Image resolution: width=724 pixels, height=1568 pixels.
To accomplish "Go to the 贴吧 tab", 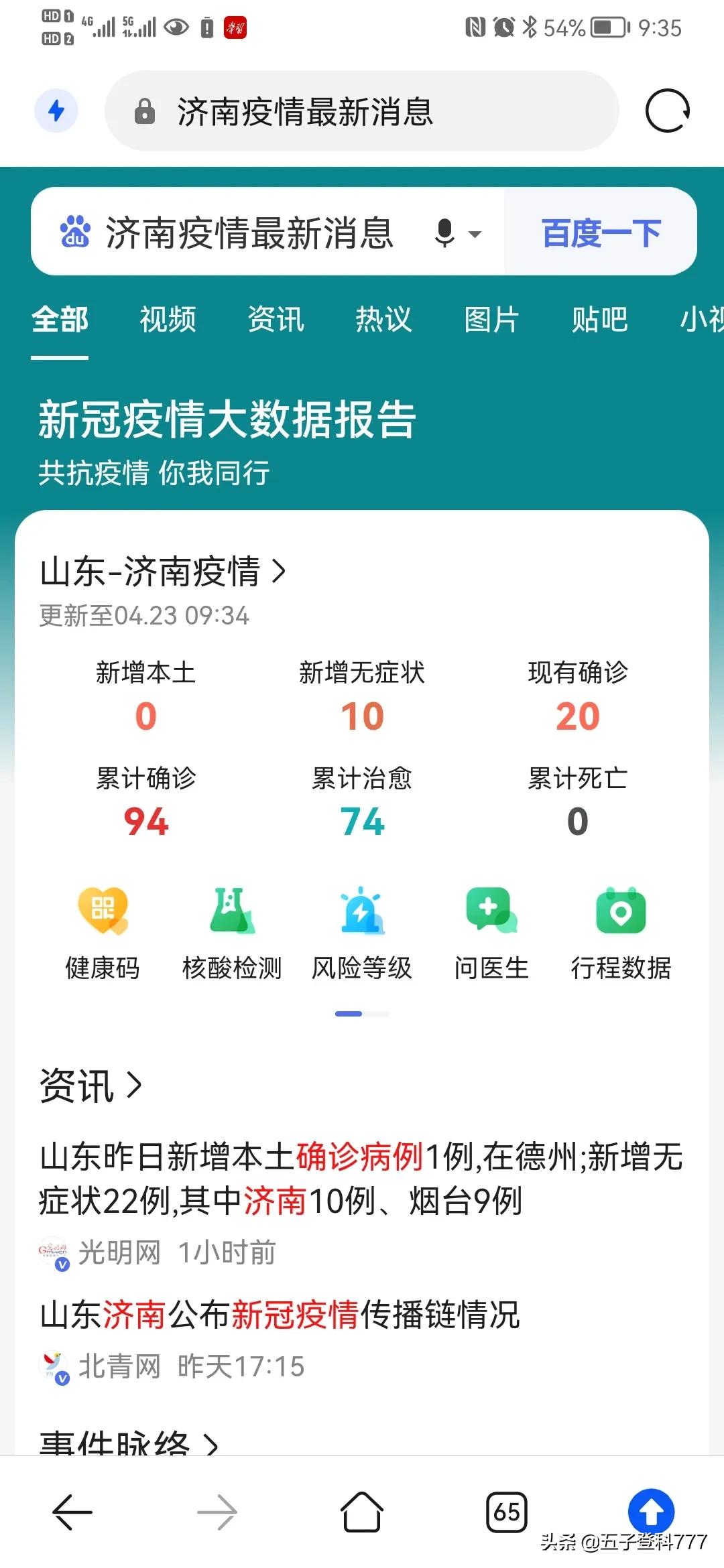I will [x=599, y=319].
